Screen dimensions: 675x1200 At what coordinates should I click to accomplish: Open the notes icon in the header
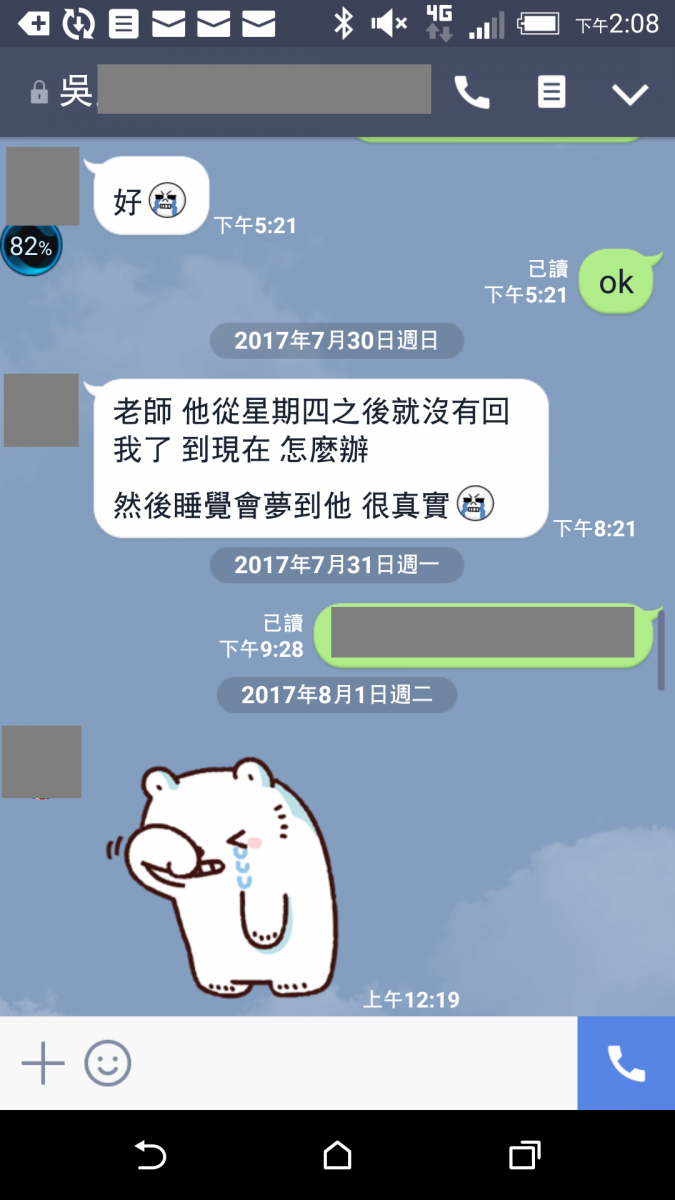(551, 92)
